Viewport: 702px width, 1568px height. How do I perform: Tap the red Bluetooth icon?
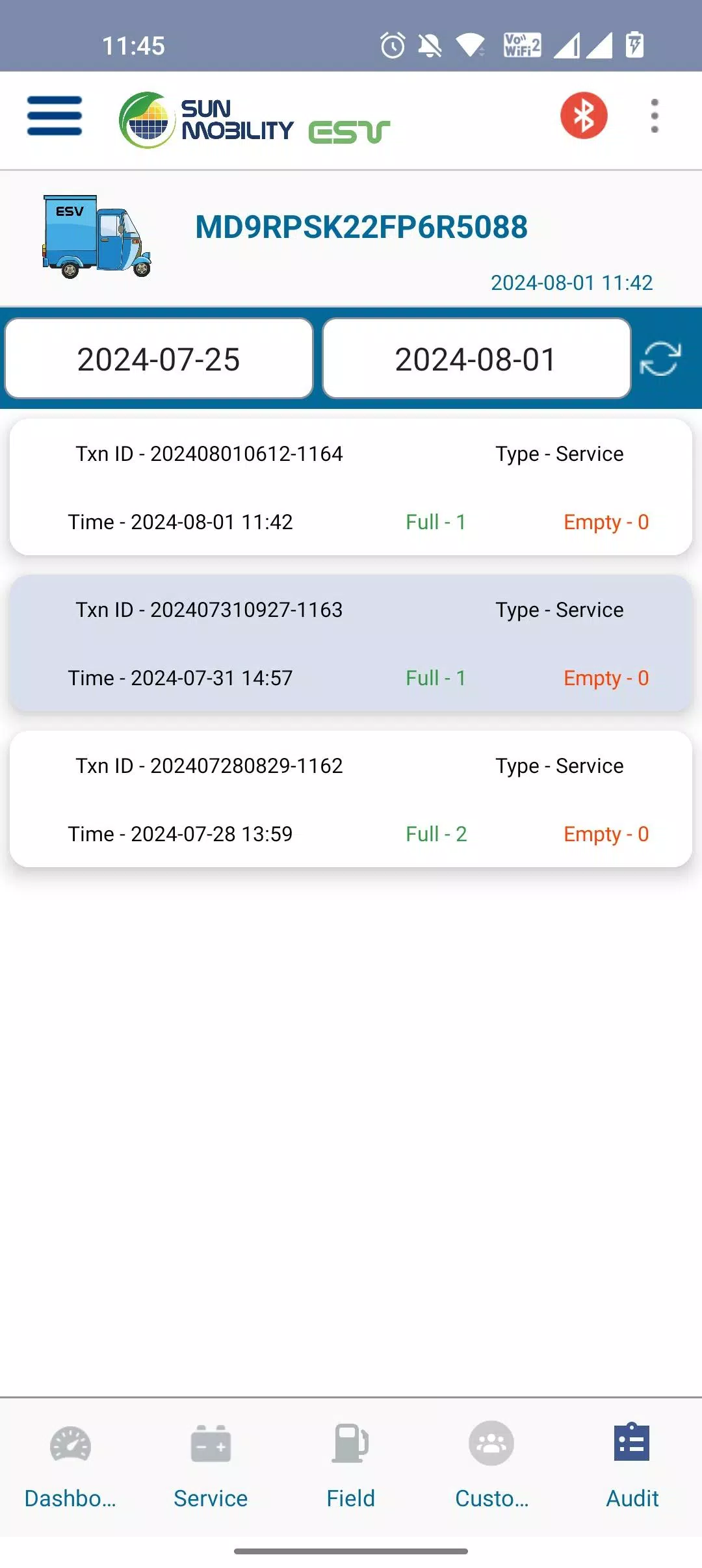[584, 116]
